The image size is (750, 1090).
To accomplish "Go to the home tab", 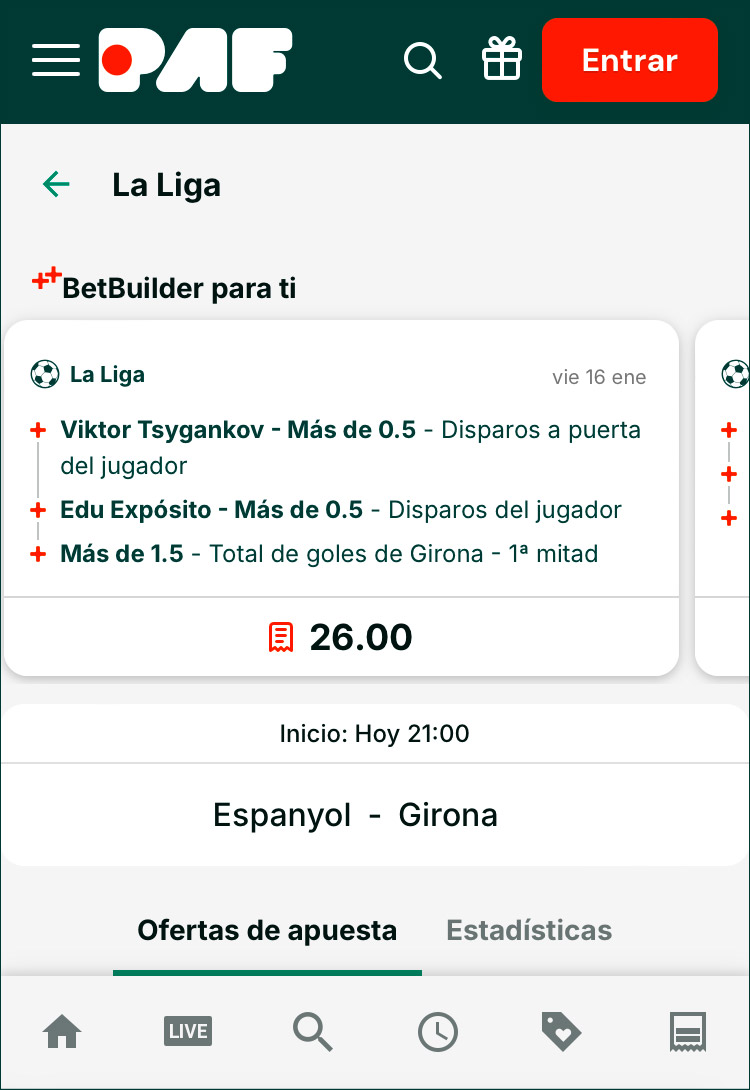I will point(62,1031).
